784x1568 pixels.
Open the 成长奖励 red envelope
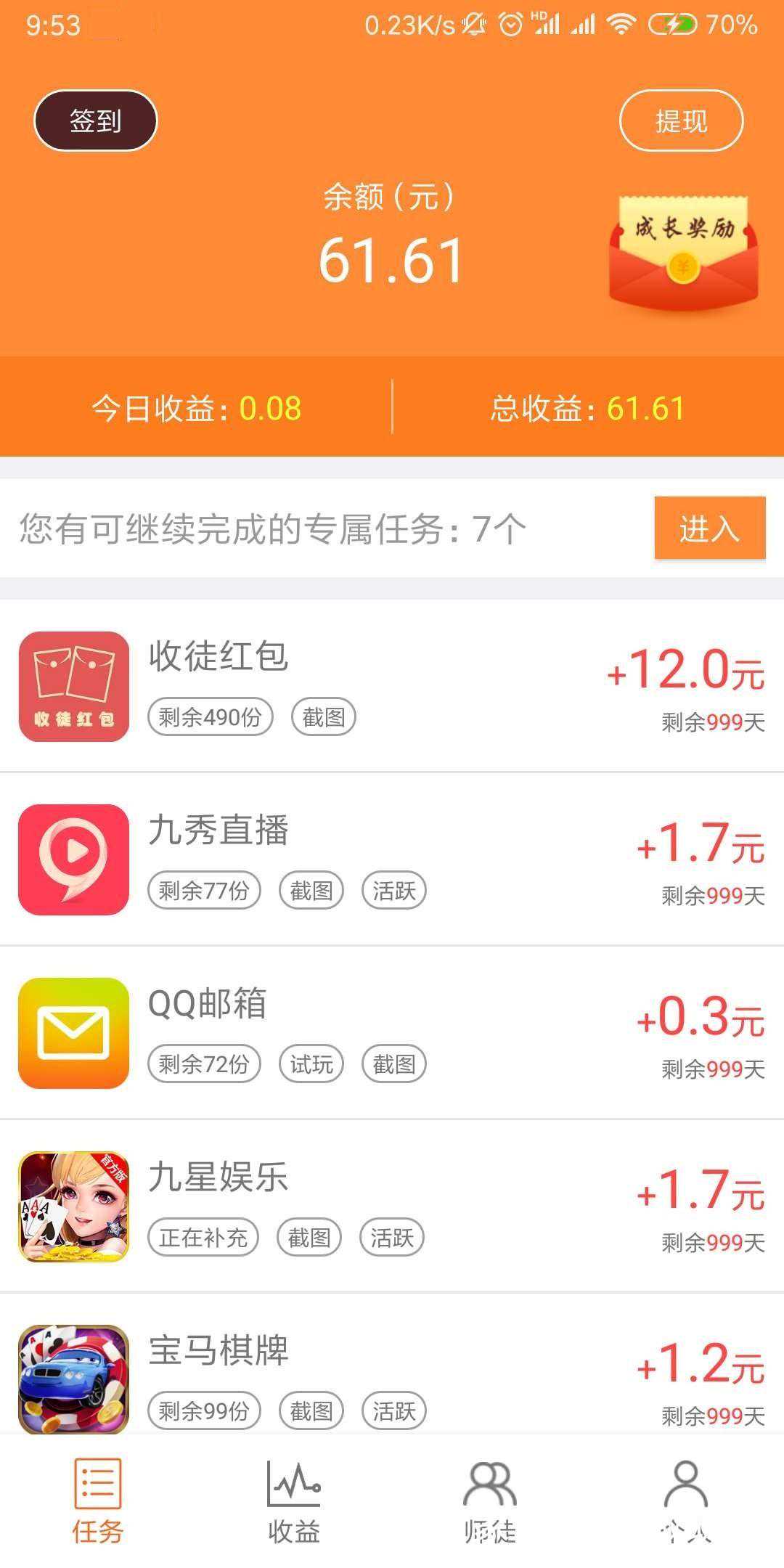click(683, 251)
